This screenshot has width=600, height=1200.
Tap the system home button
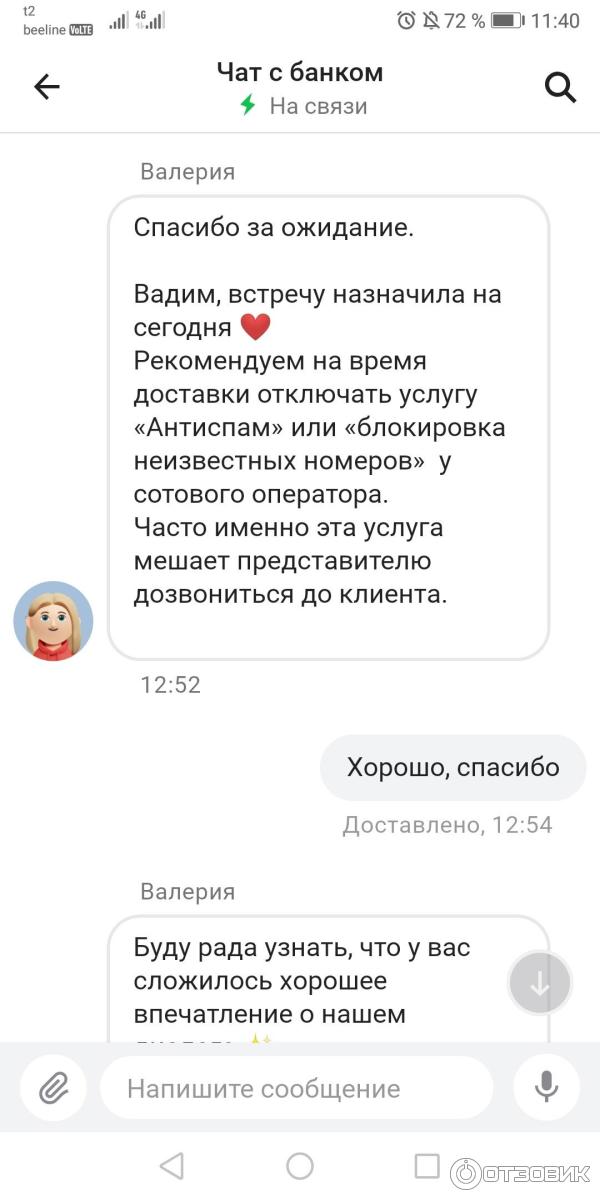pos(300,1166)
